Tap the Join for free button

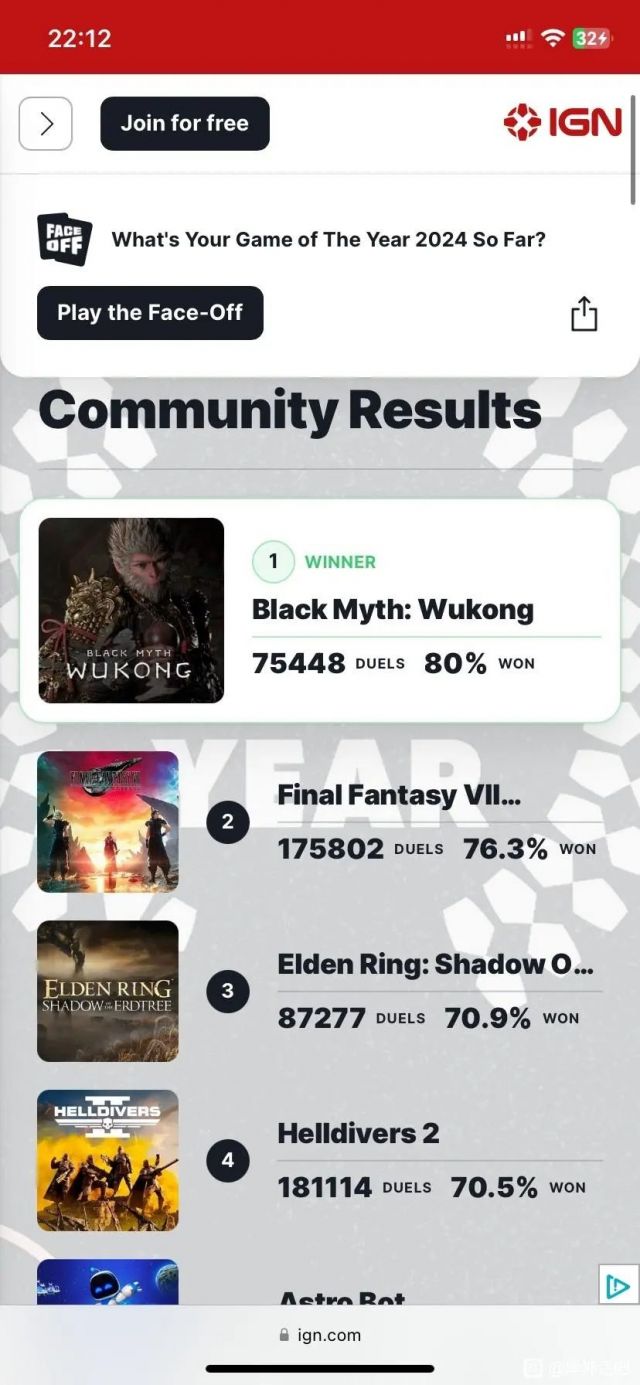[185, 124]
